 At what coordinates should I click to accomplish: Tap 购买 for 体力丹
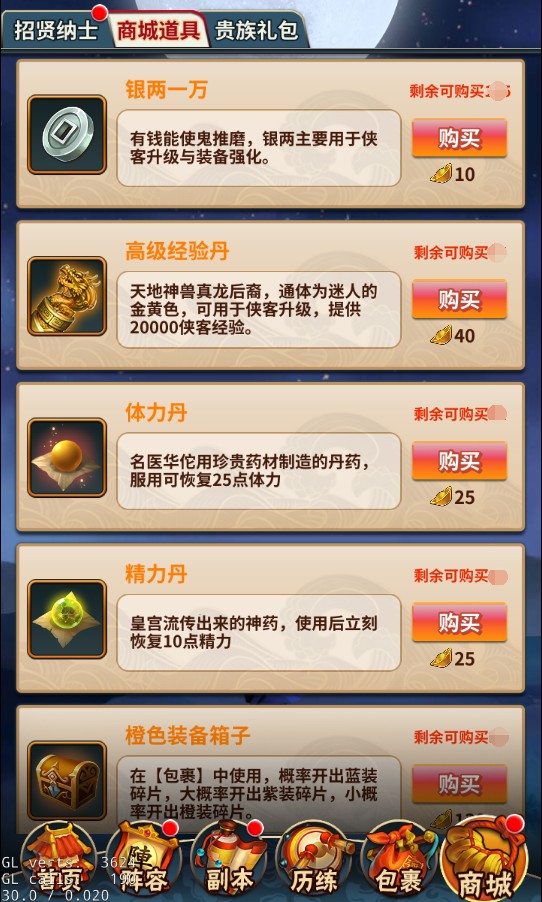(459, 461)
